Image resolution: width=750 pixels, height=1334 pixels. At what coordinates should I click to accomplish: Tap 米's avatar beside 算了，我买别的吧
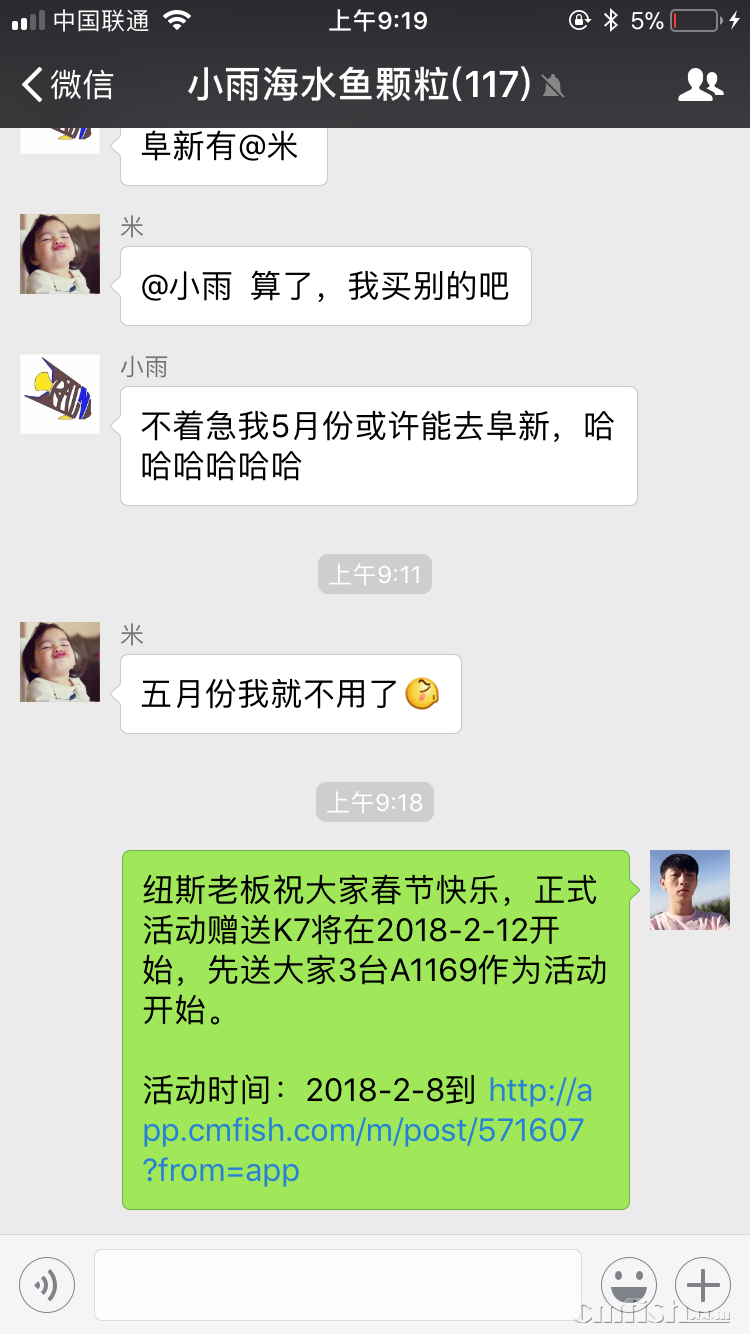tap(60, 254)
